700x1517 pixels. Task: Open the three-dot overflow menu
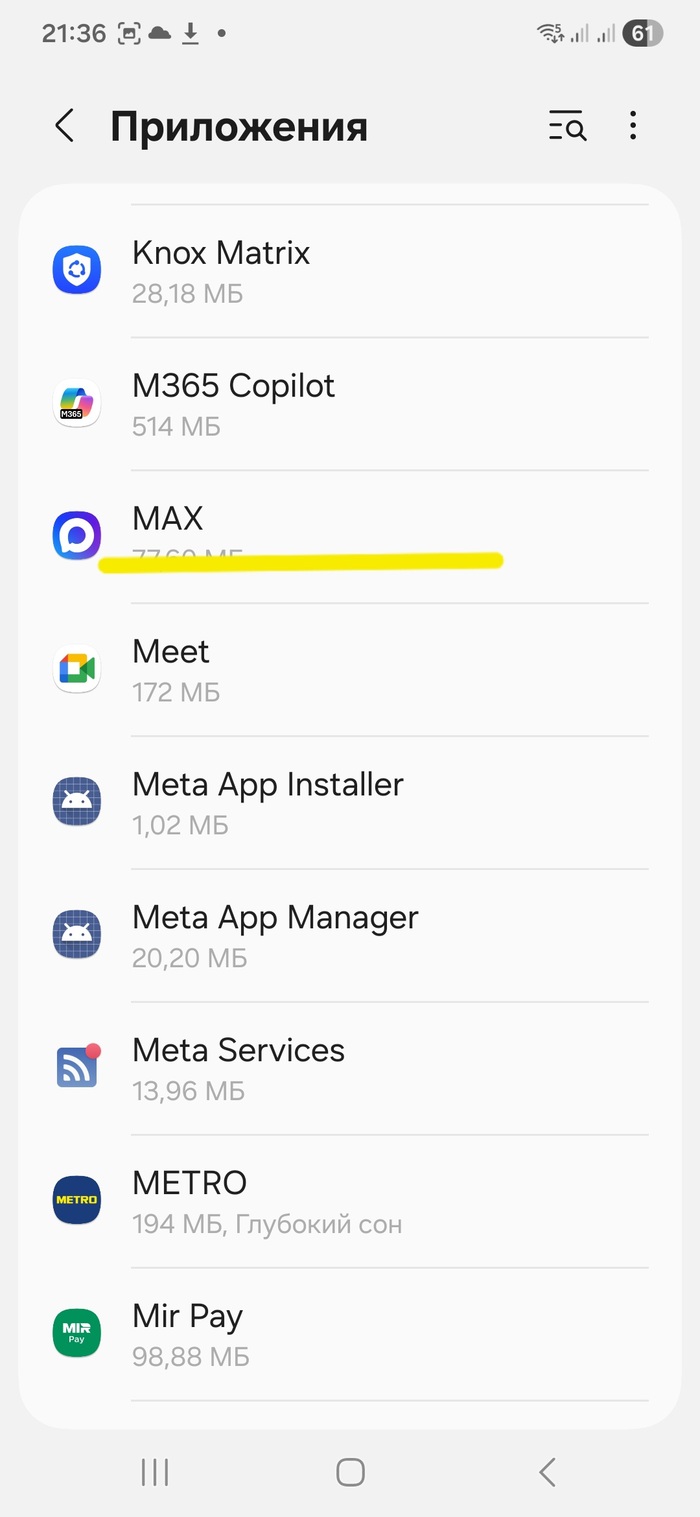click(x=633, y=127)
